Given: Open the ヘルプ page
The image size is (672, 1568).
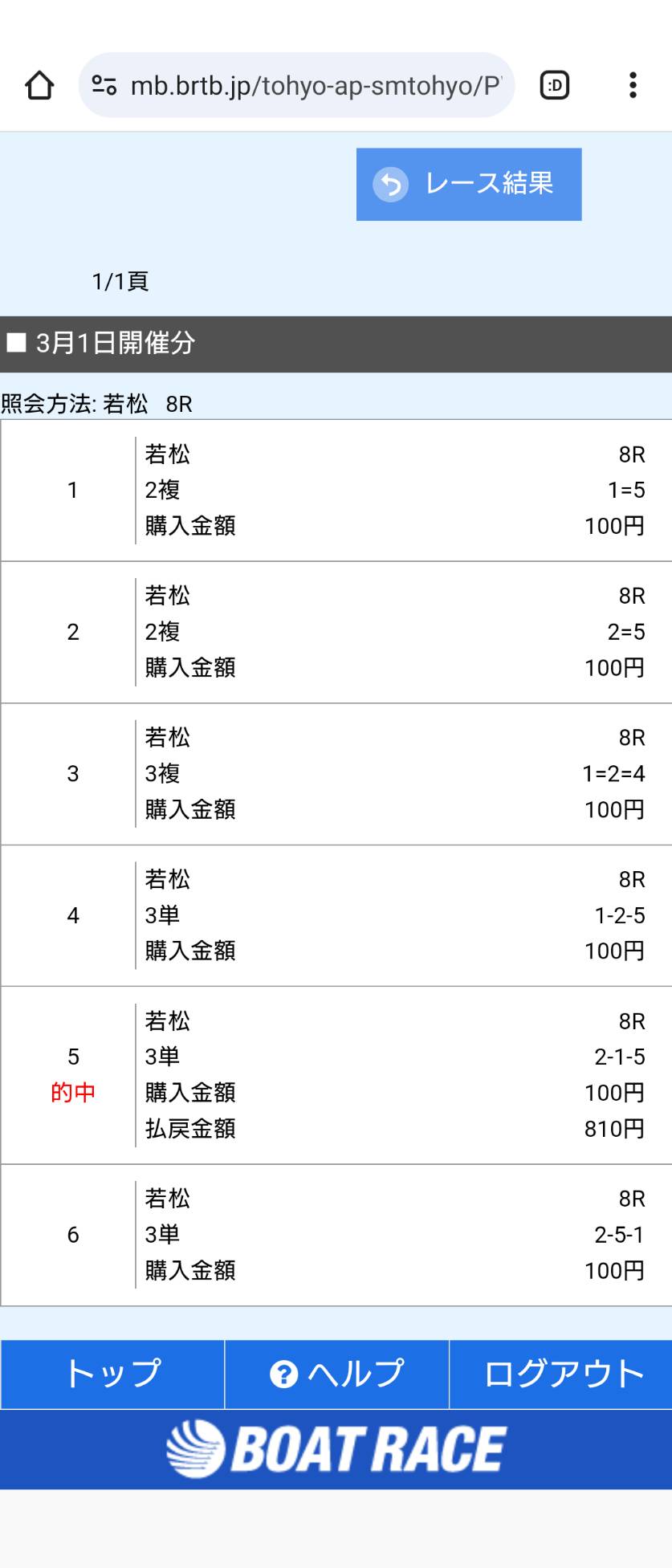Looking at the screenshot, I should (x=336, y=1374).
